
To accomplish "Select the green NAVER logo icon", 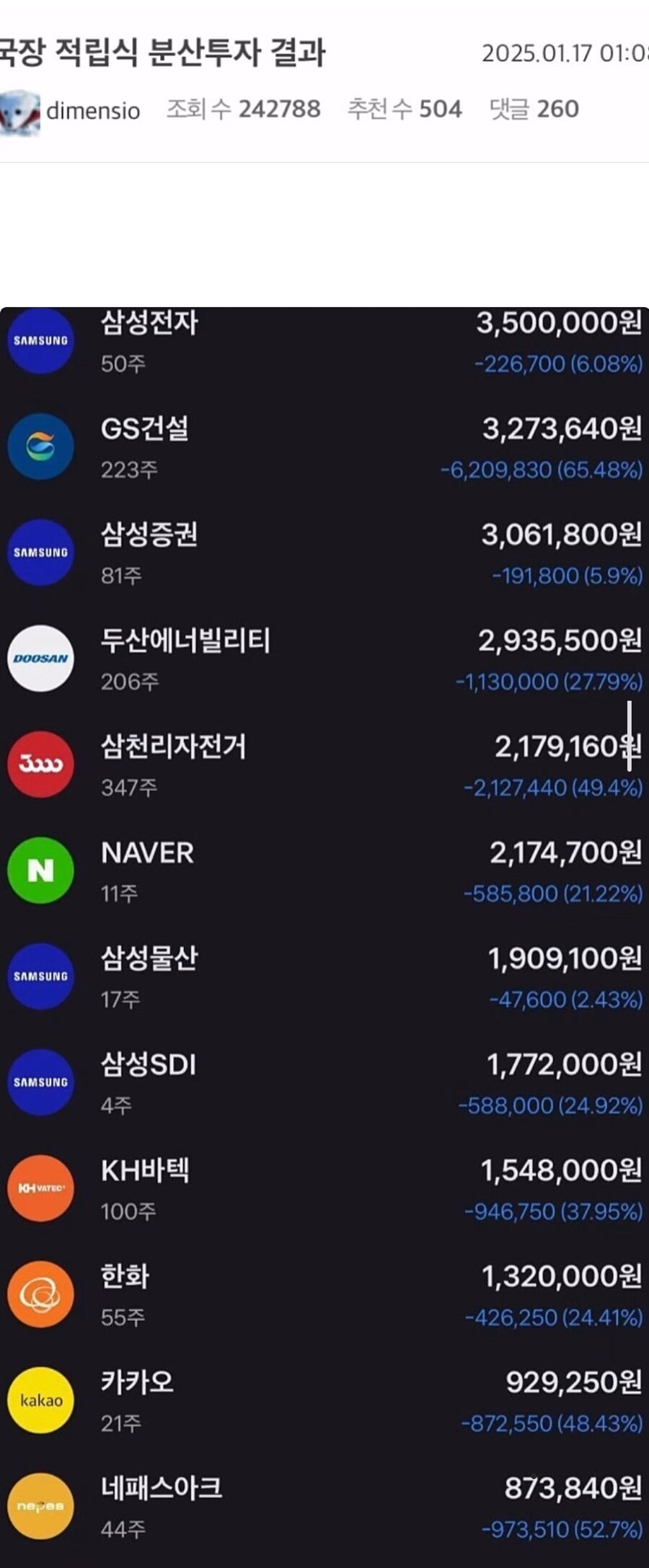I will [40, 870].
